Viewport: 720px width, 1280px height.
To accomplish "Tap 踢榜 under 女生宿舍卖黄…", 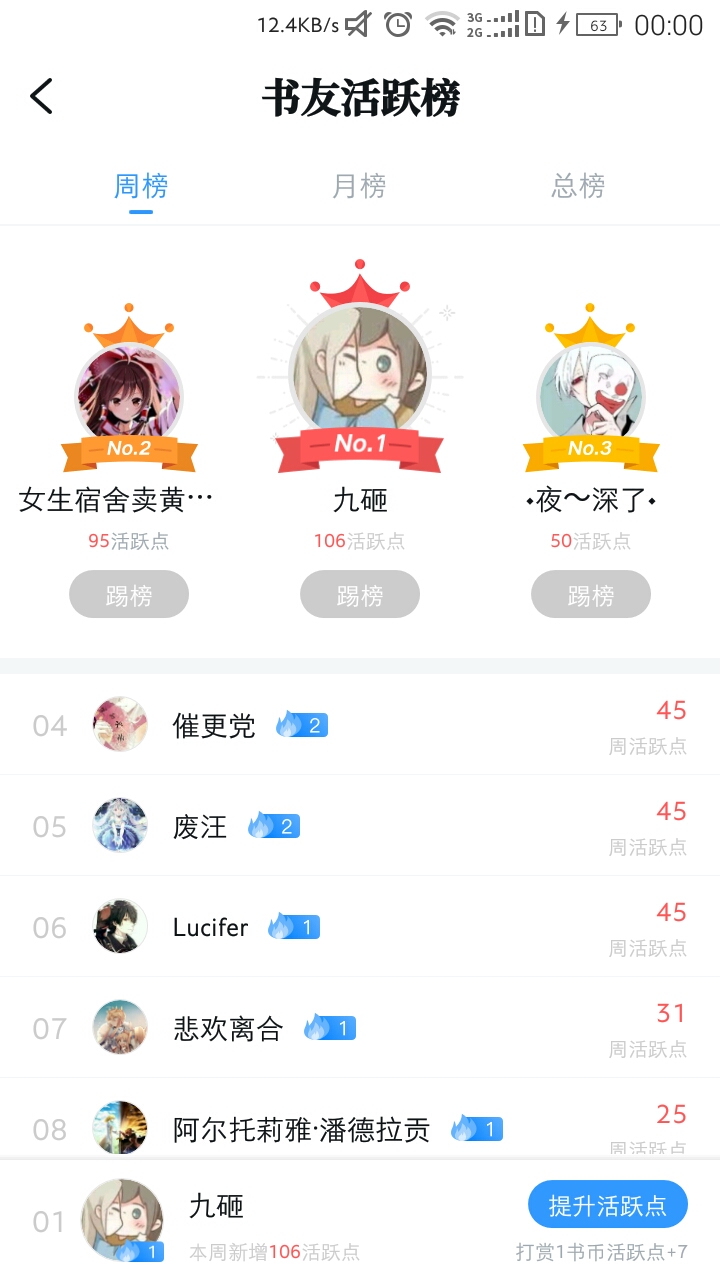I will point(129,595).
